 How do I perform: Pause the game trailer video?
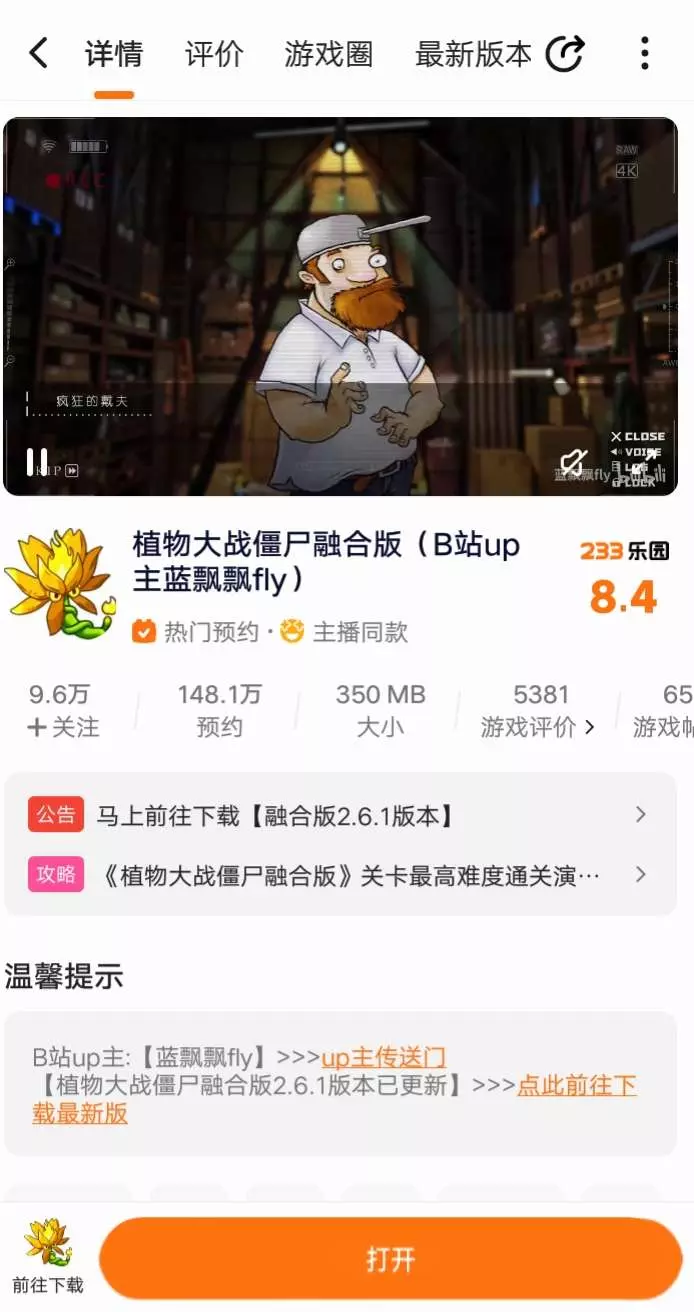coord(37,461)
